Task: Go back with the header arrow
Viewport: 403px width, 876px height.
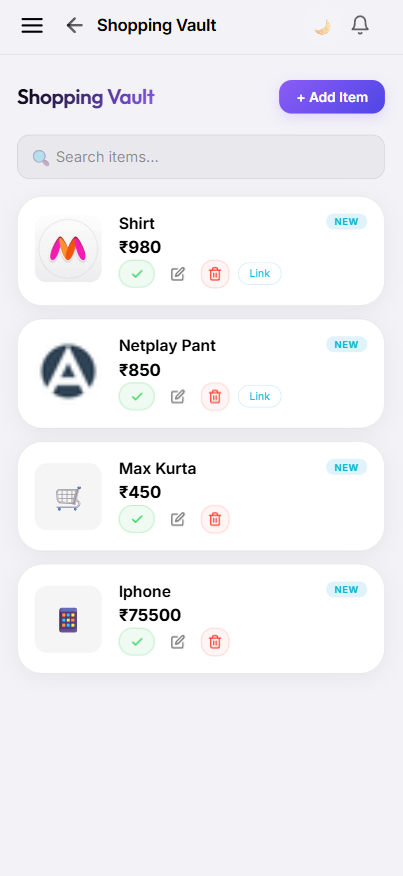Action: coord(74,26)
